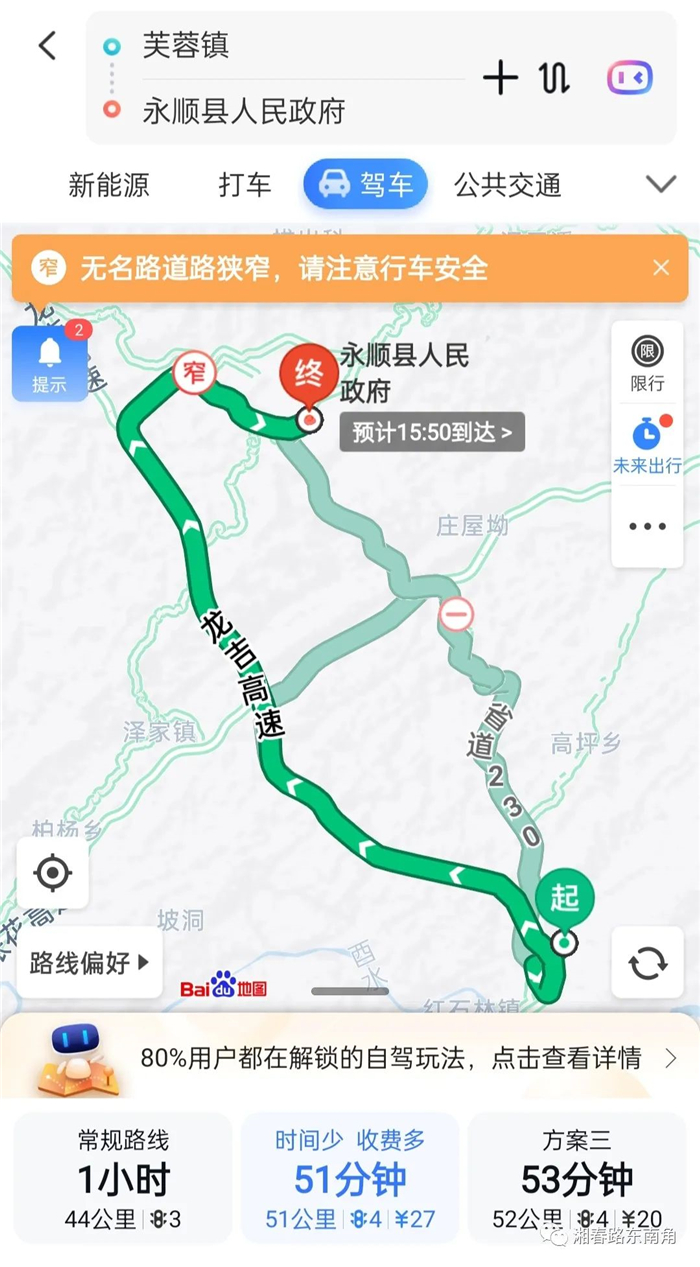Screen dimensions: 700x1267
Task: Go back using the top-left arrow
Action: [47, 46]
